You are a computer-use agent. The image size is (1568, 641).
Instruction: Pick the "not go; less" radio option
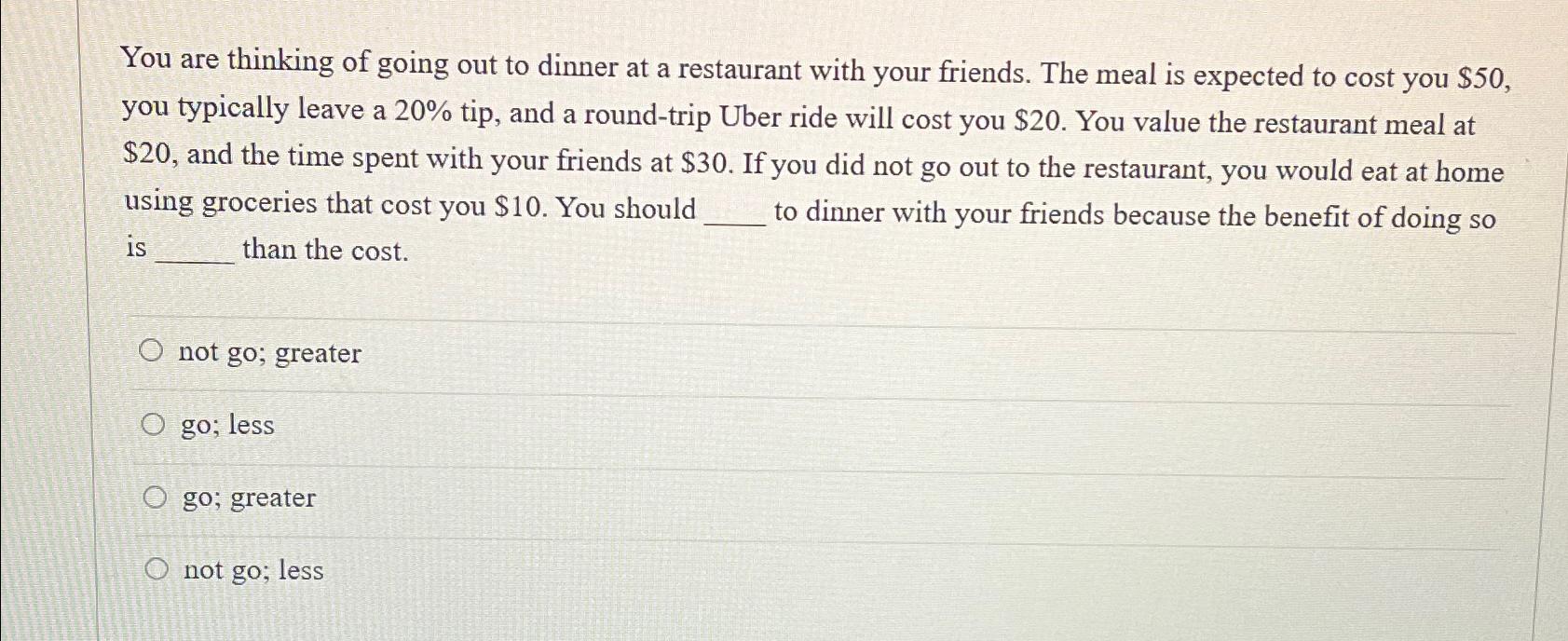coord(157,569)
